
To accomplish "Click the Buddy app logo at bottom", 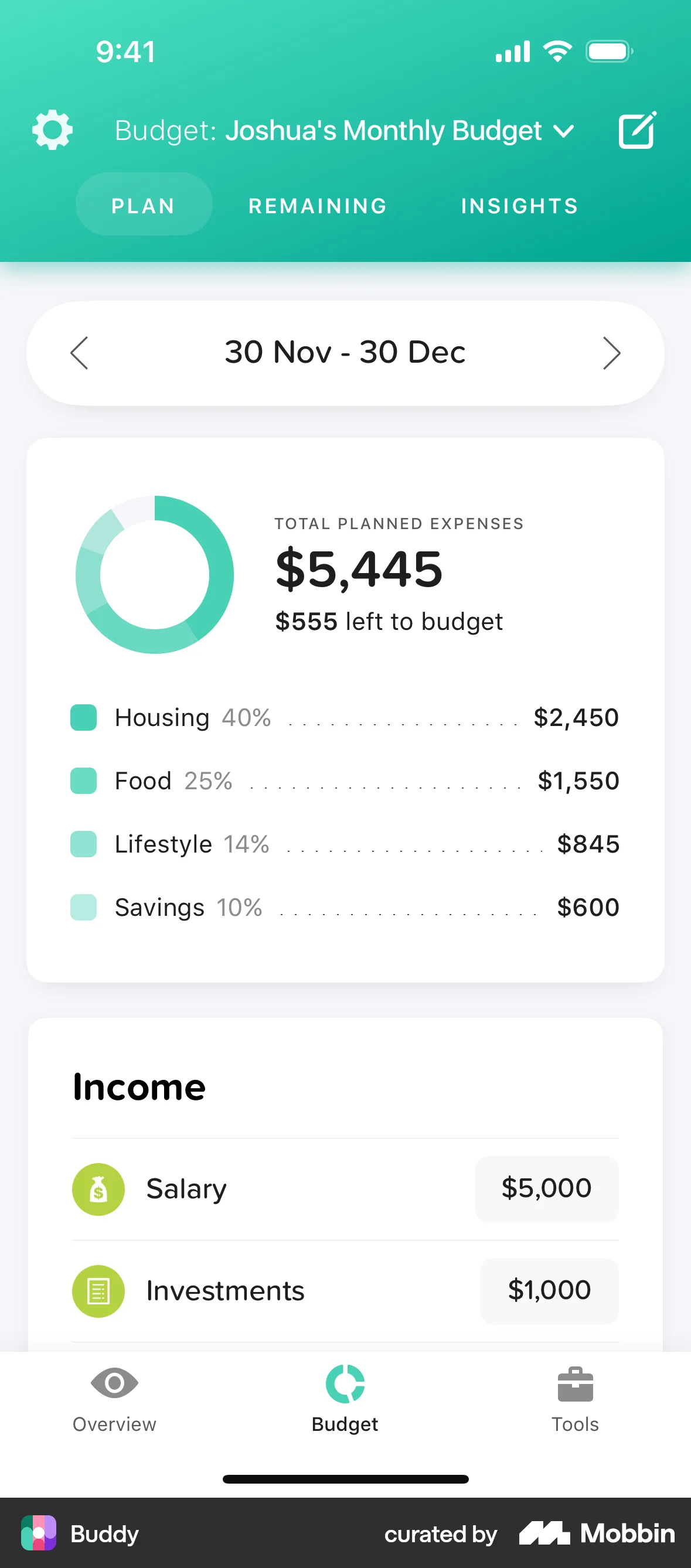I will tap(39, 1533).
